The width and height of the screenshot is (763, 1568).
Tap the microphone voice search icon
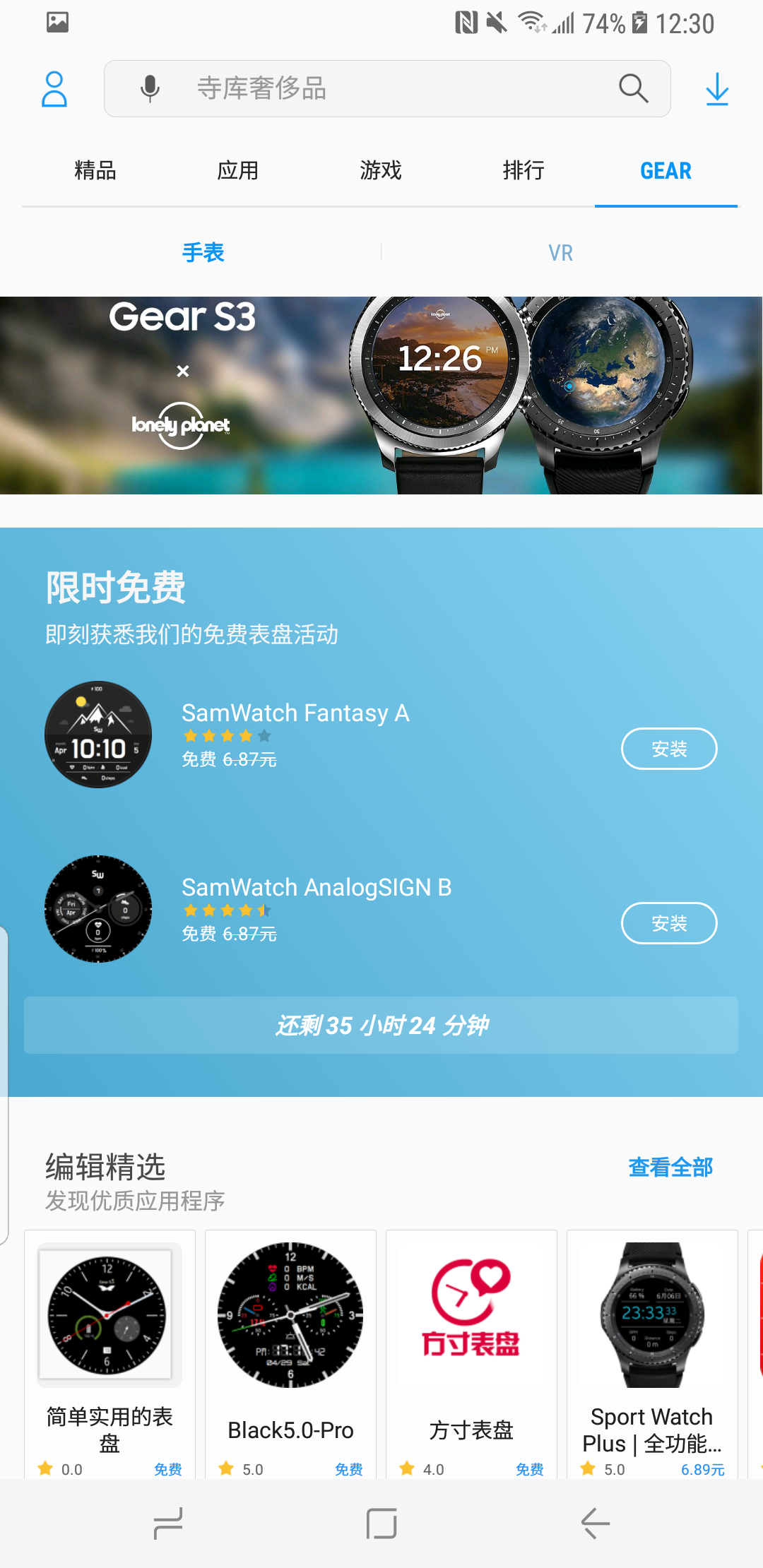[149, 89]
